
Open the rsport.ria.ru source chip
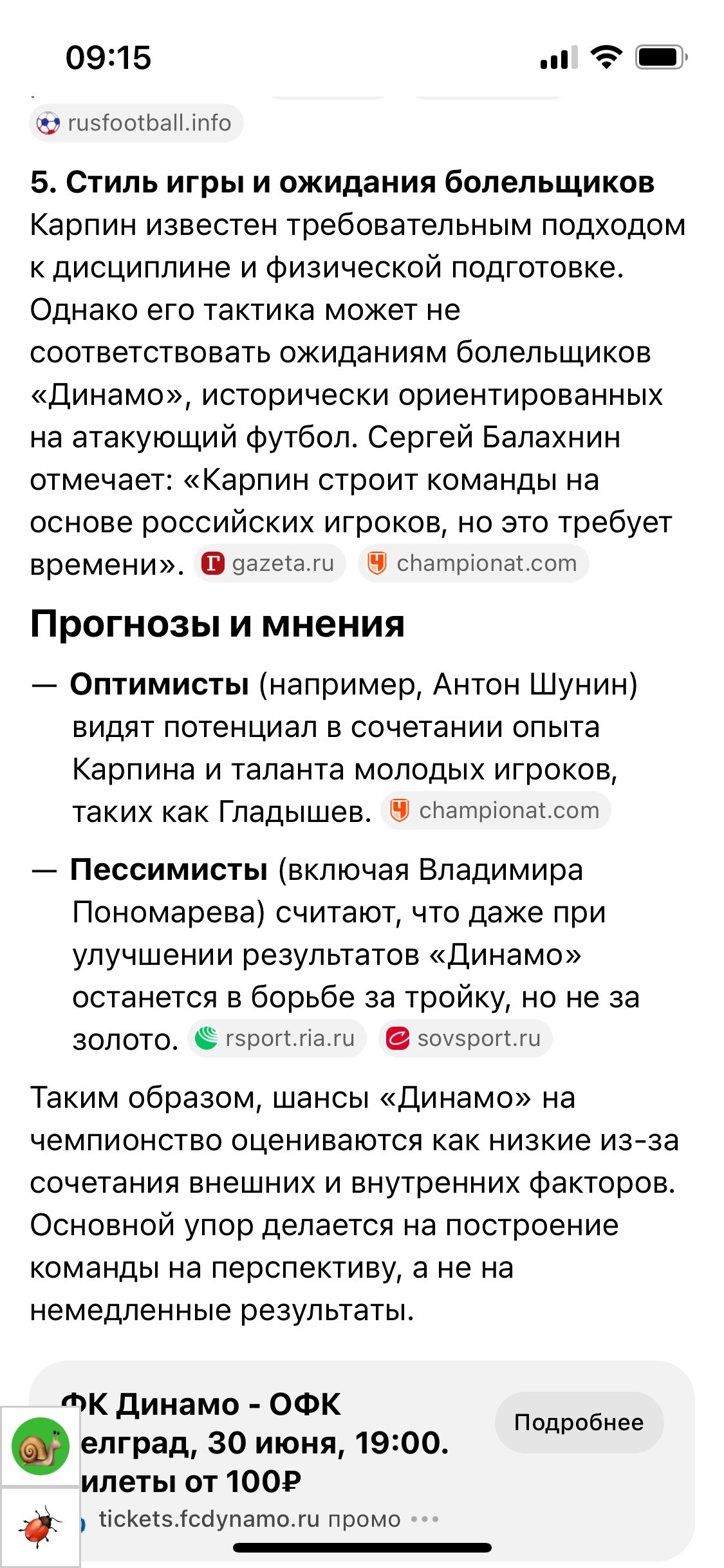pyautogui.click(x=277, y=1038)
